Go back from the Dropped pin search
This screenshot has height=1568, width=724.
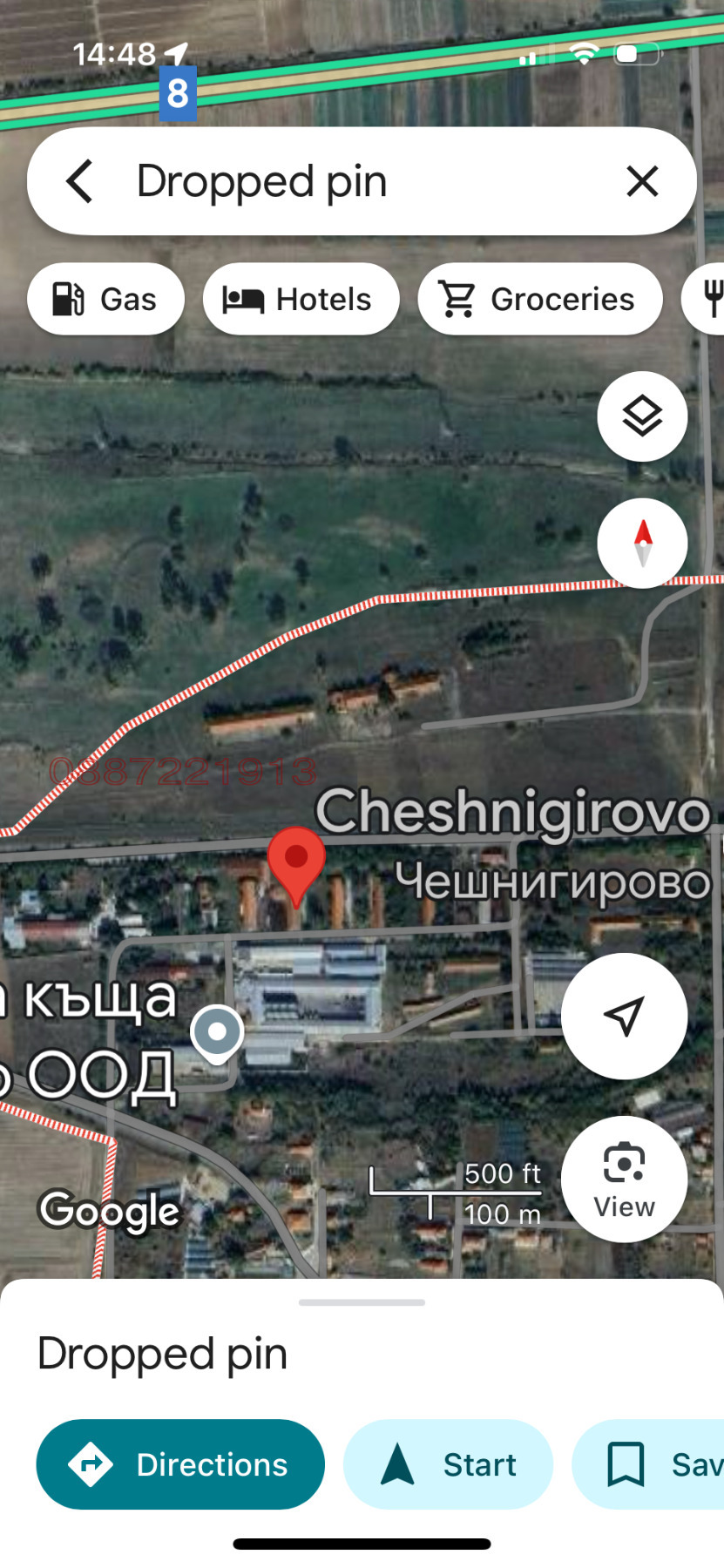pos(80,181)
